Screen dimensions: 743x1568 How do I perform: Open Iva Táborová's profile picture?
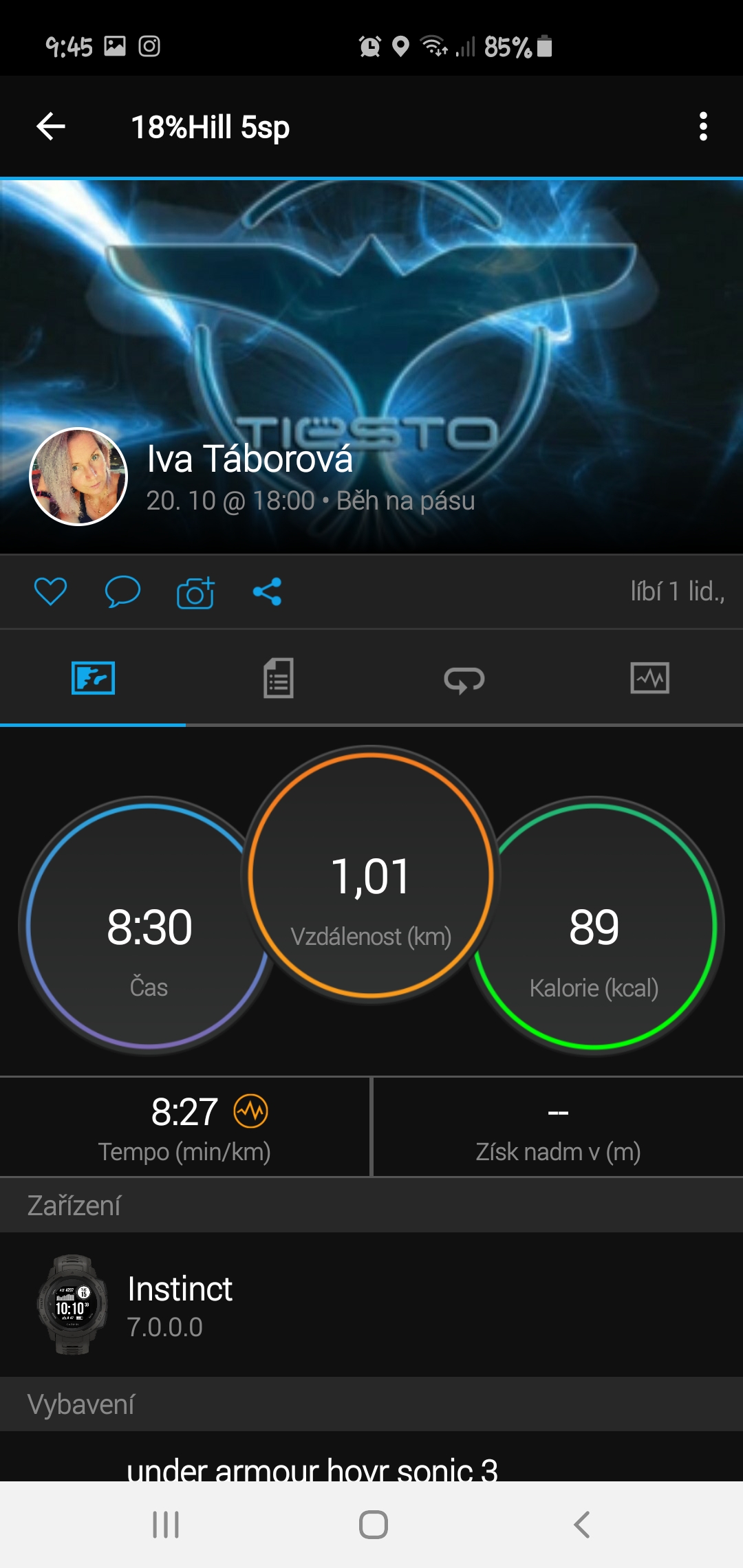tap(78, 477)
